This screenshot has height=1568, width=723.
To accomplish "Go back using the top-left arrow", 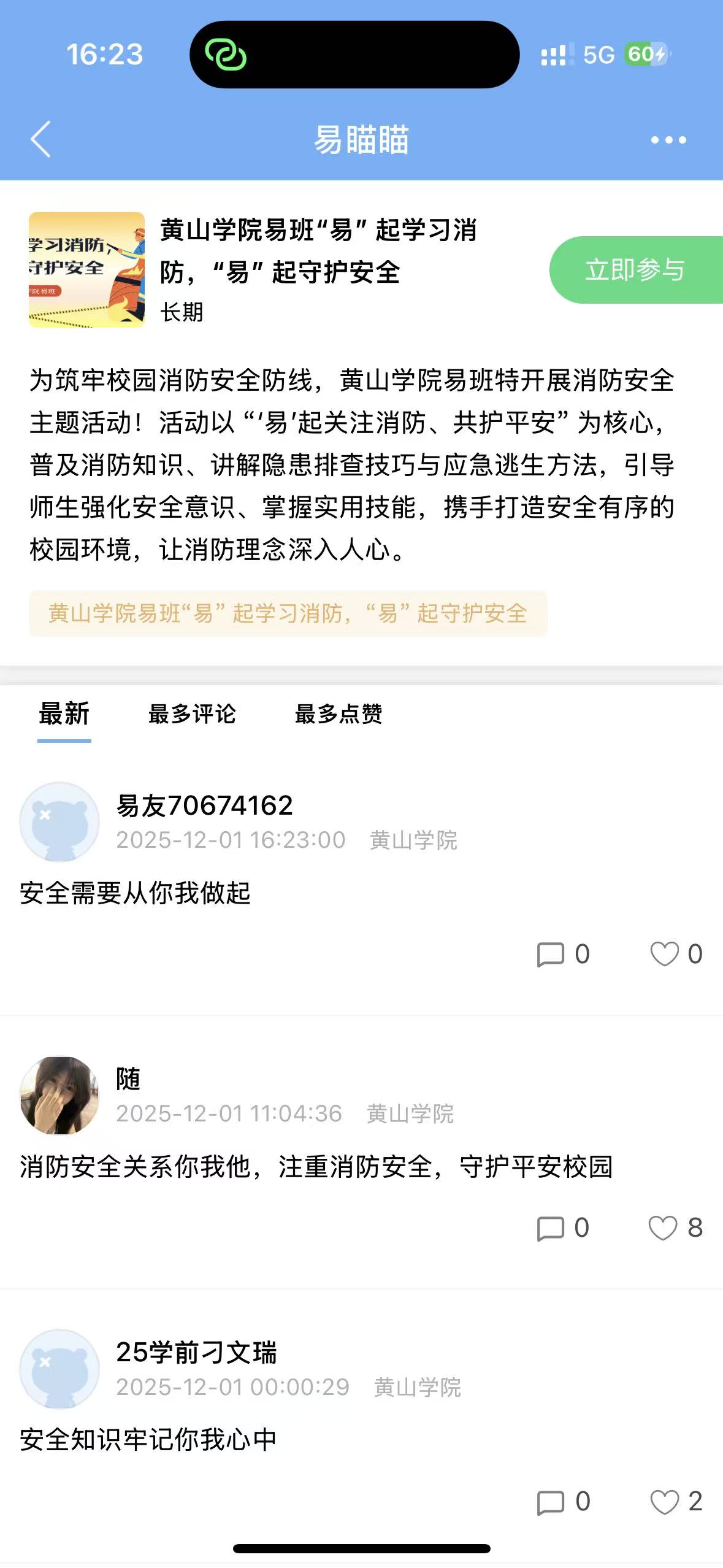I will 41,139.
